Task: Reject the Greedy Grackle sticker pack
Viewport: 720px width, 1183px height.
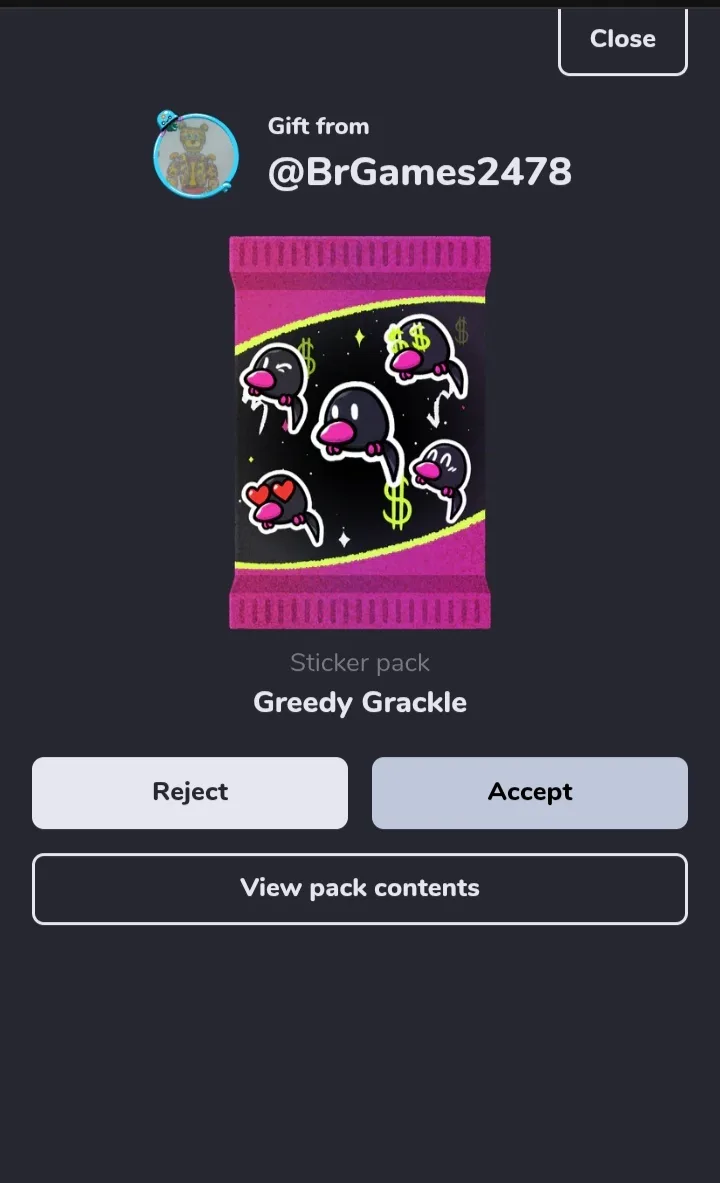Action: click(190, 792)
